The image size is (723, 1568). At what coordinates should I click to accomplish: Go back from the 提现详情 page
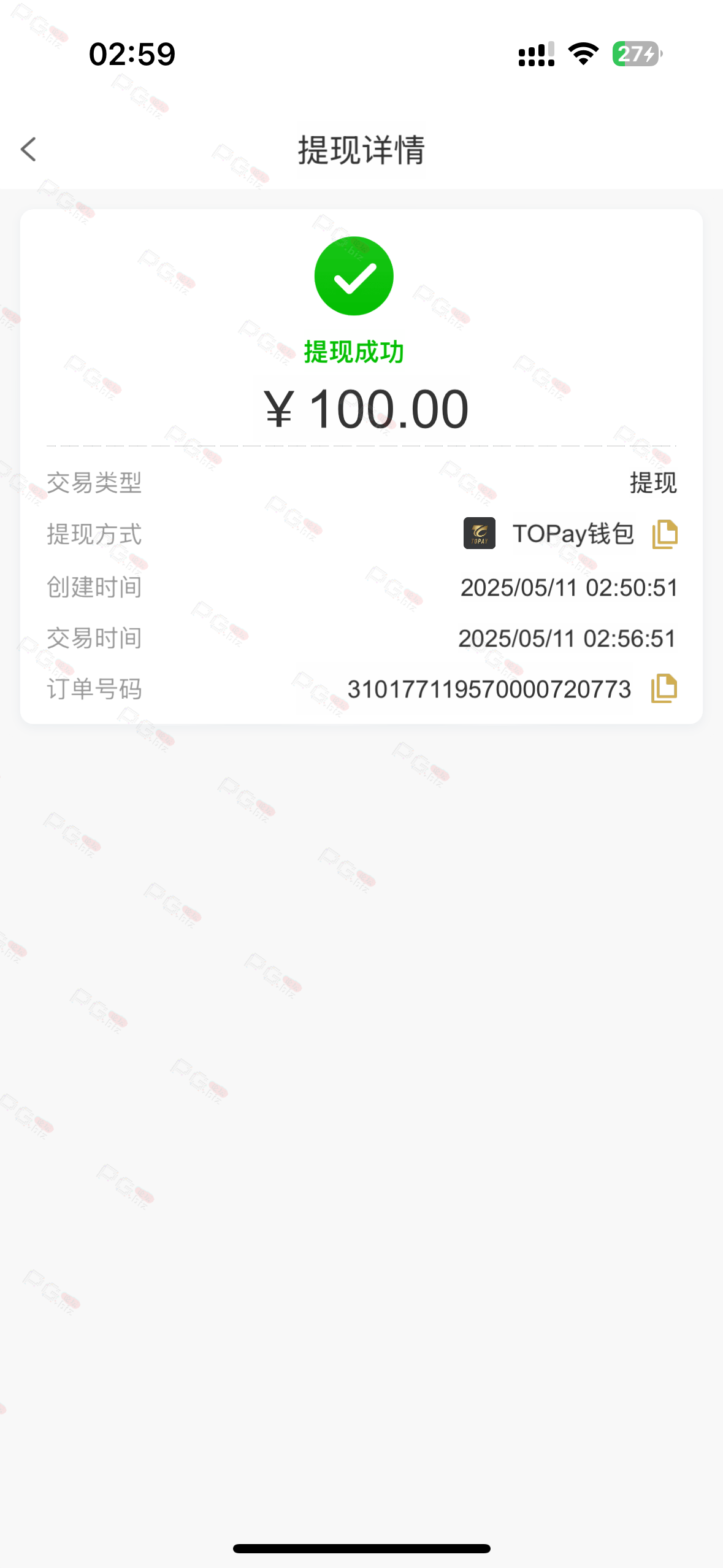pyautogui.click(x=29, y=149)
